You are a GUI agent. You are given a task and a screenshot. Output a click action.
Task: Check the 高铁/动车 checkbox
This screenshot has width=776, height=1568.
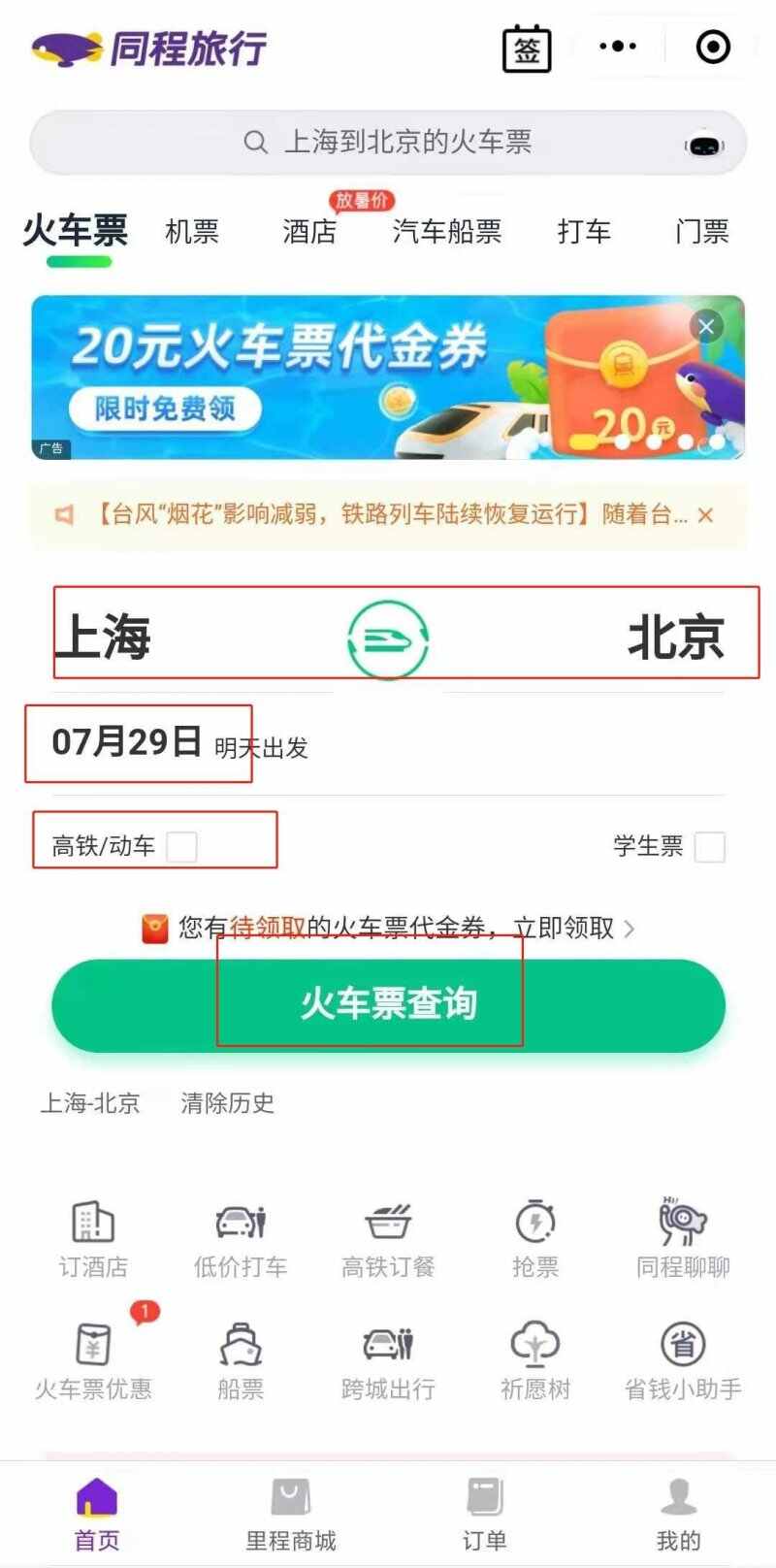coord(181,846)
